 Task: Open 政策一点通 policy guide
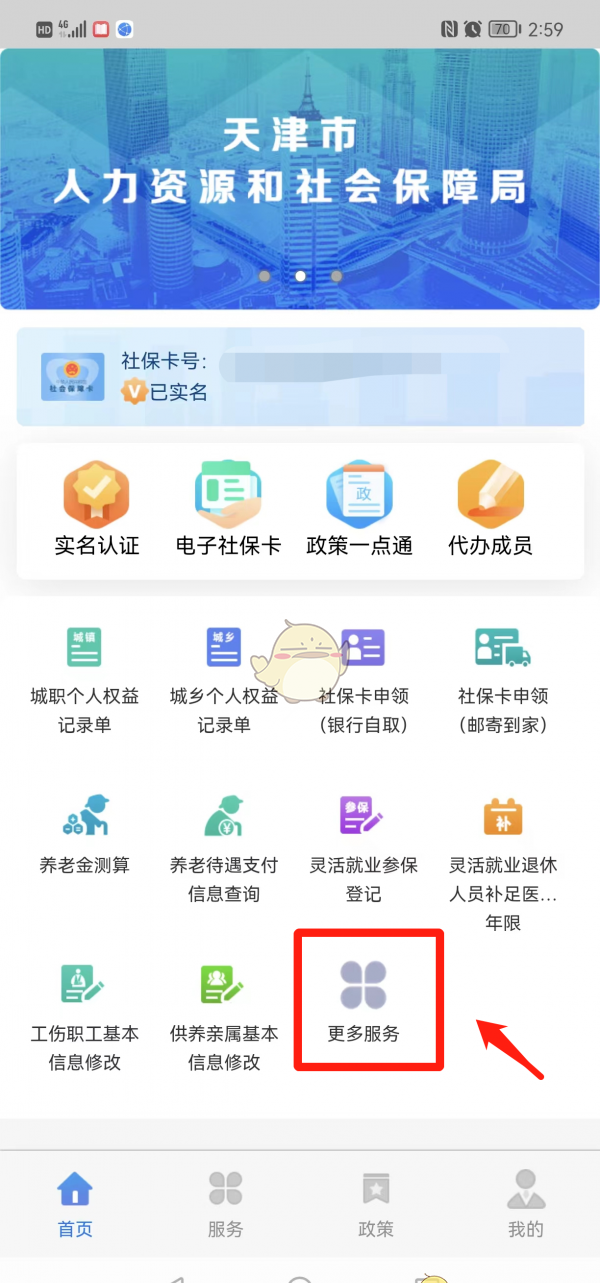point(359,509)
